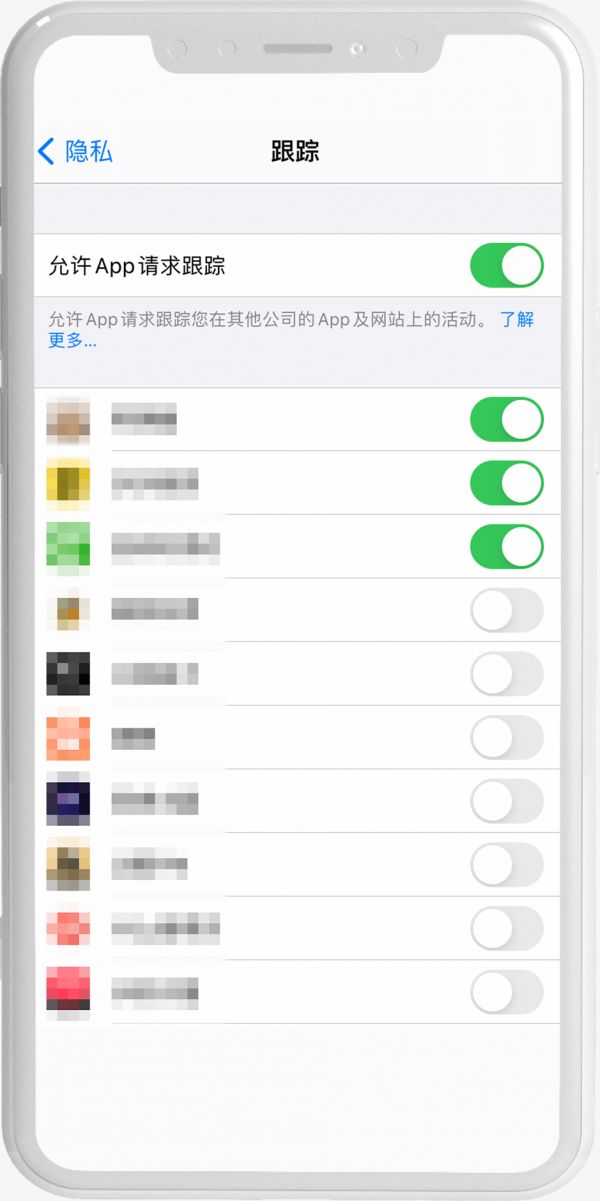Enable tracking for the red-and-black icon app
600x1201 pixels.
pyautogui.click(x=506, y=992)
